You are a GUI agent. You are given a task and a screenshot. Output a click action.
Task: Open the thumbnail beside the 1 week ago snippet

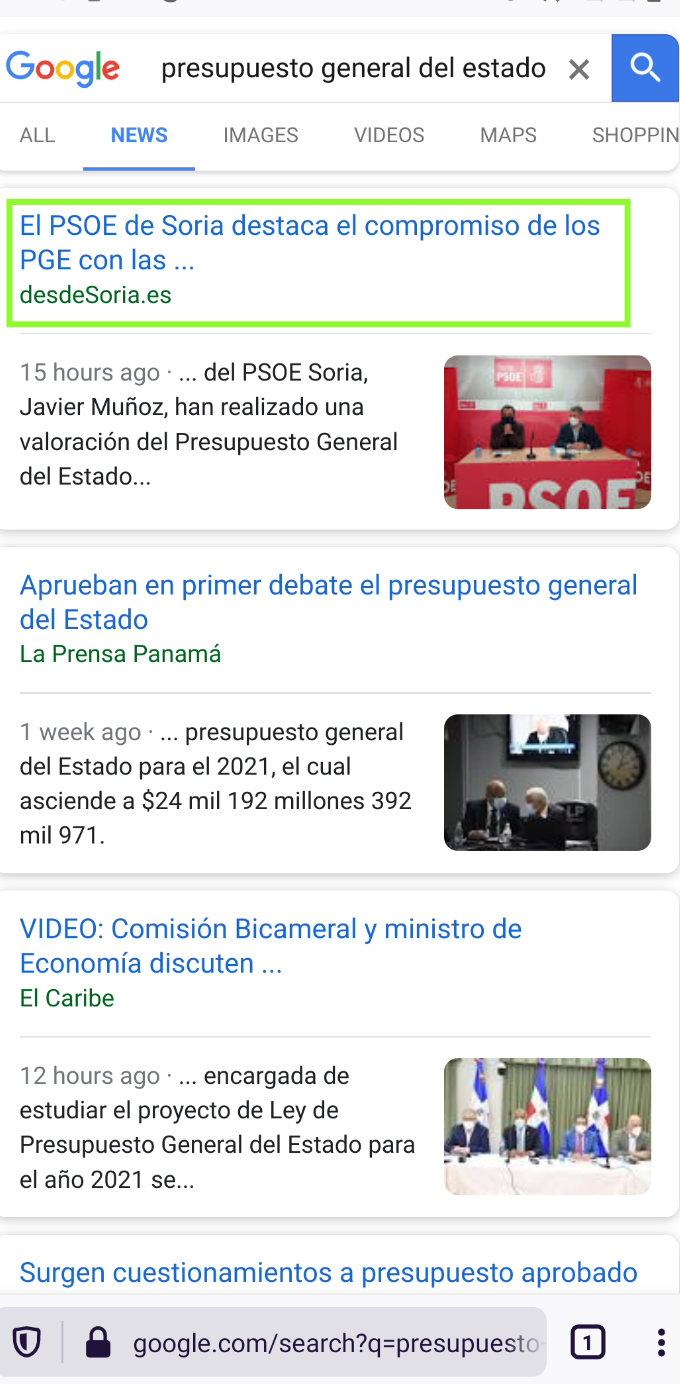[547, 782]
